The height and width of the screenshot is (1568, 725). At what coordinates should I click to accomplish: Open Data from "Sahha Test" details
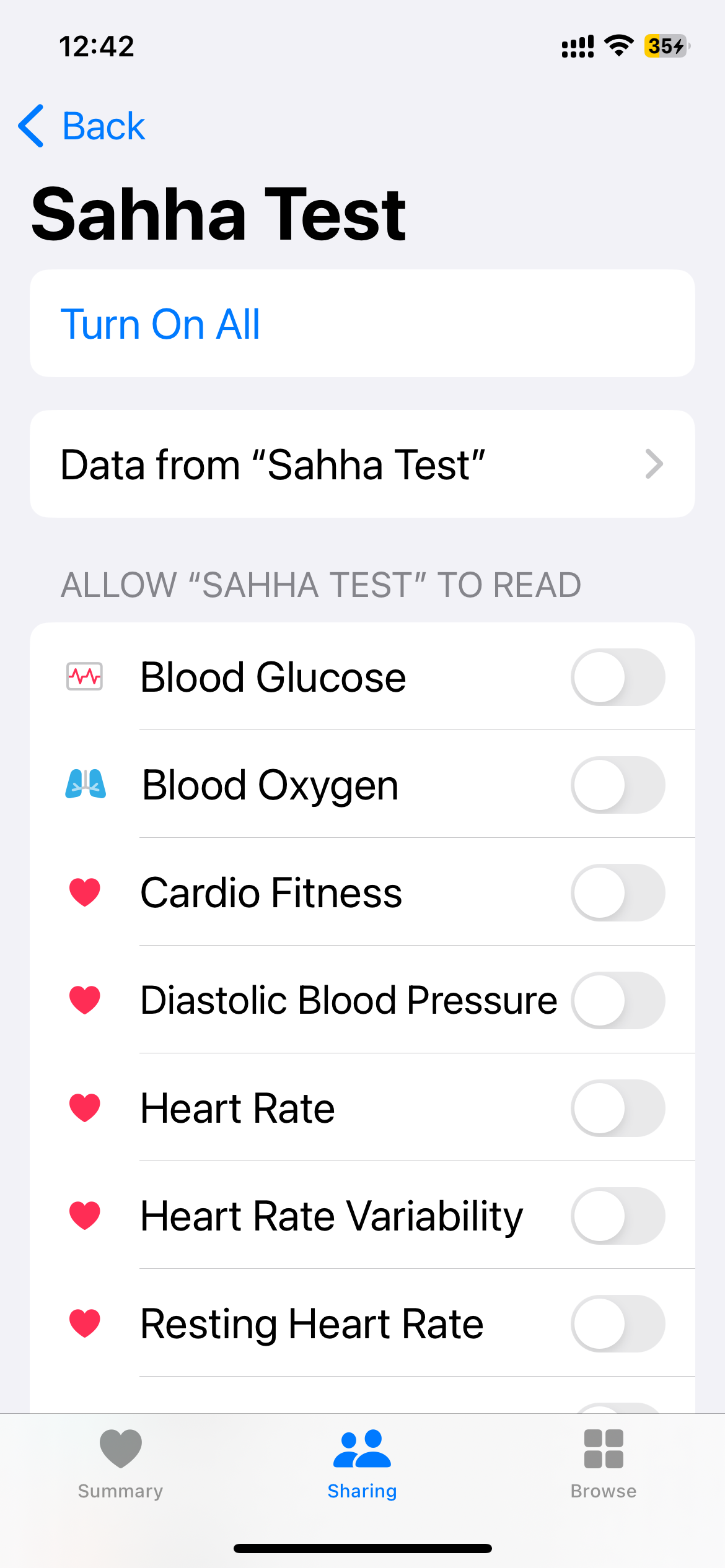point(362,463)
